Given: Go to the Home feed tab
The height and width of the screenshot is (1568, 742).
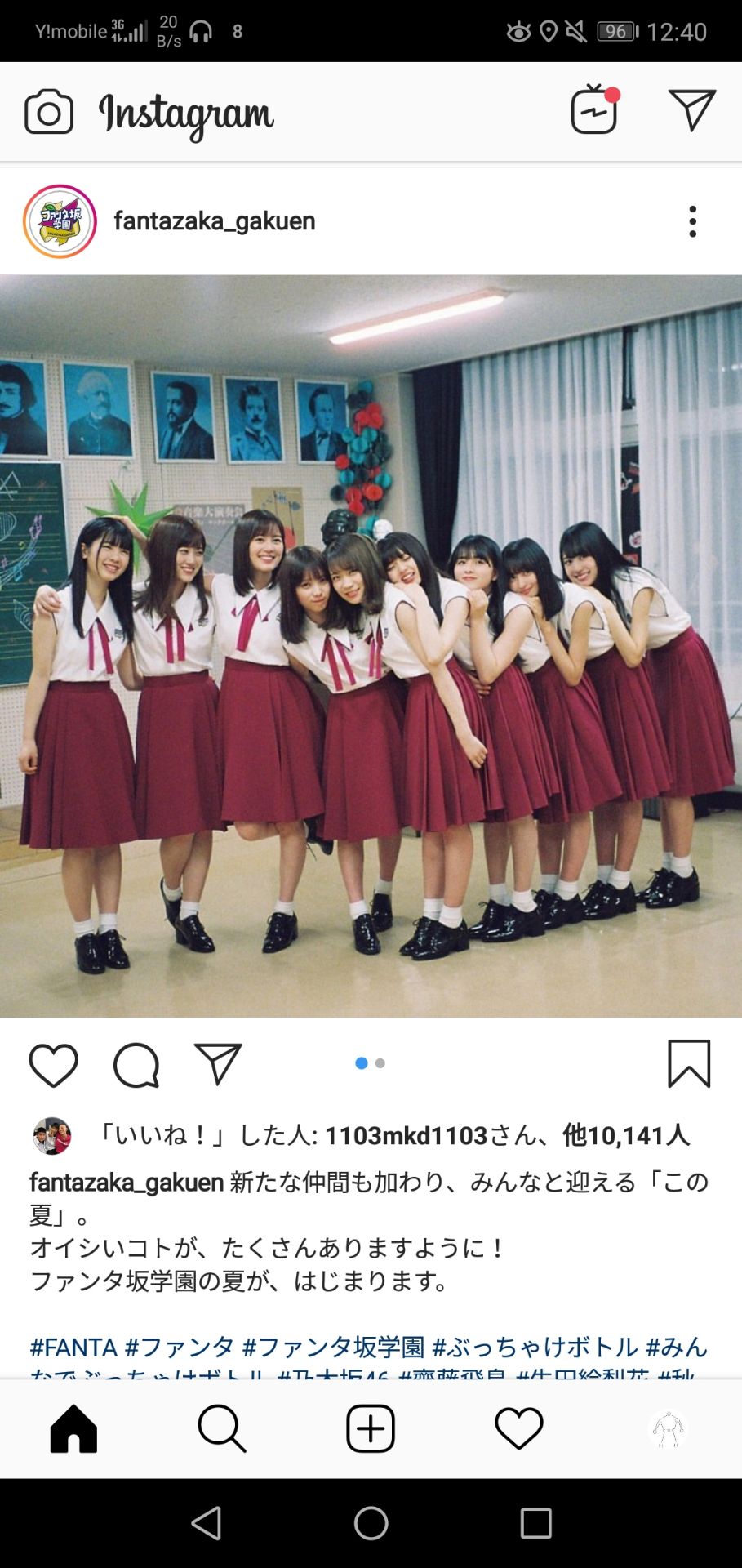Looking at the screenshot, I should tap(73, 1429).
